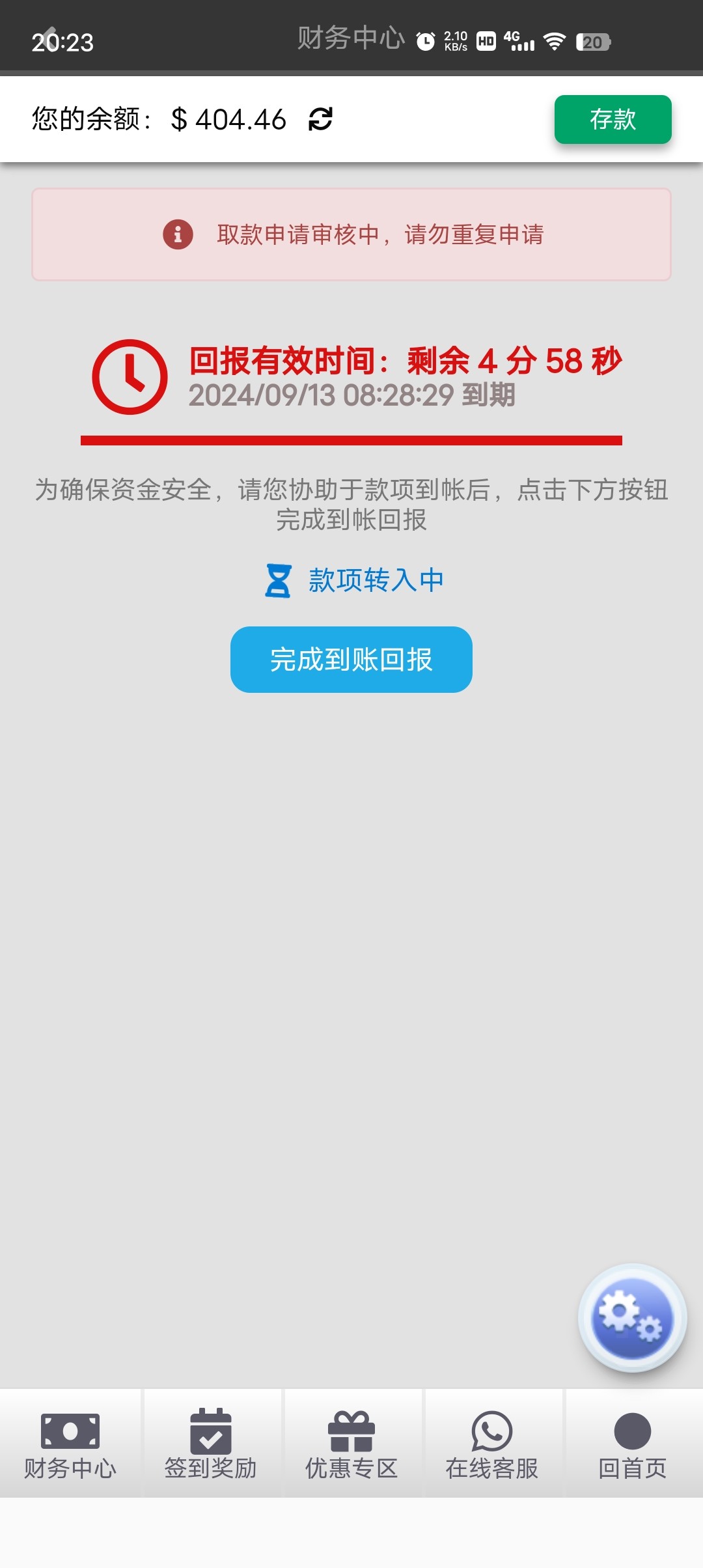The height and width of the screenshot is (1568, 703).
Task: Open the 签到奖励 check-in tab
Action: tap(211, 1443)
